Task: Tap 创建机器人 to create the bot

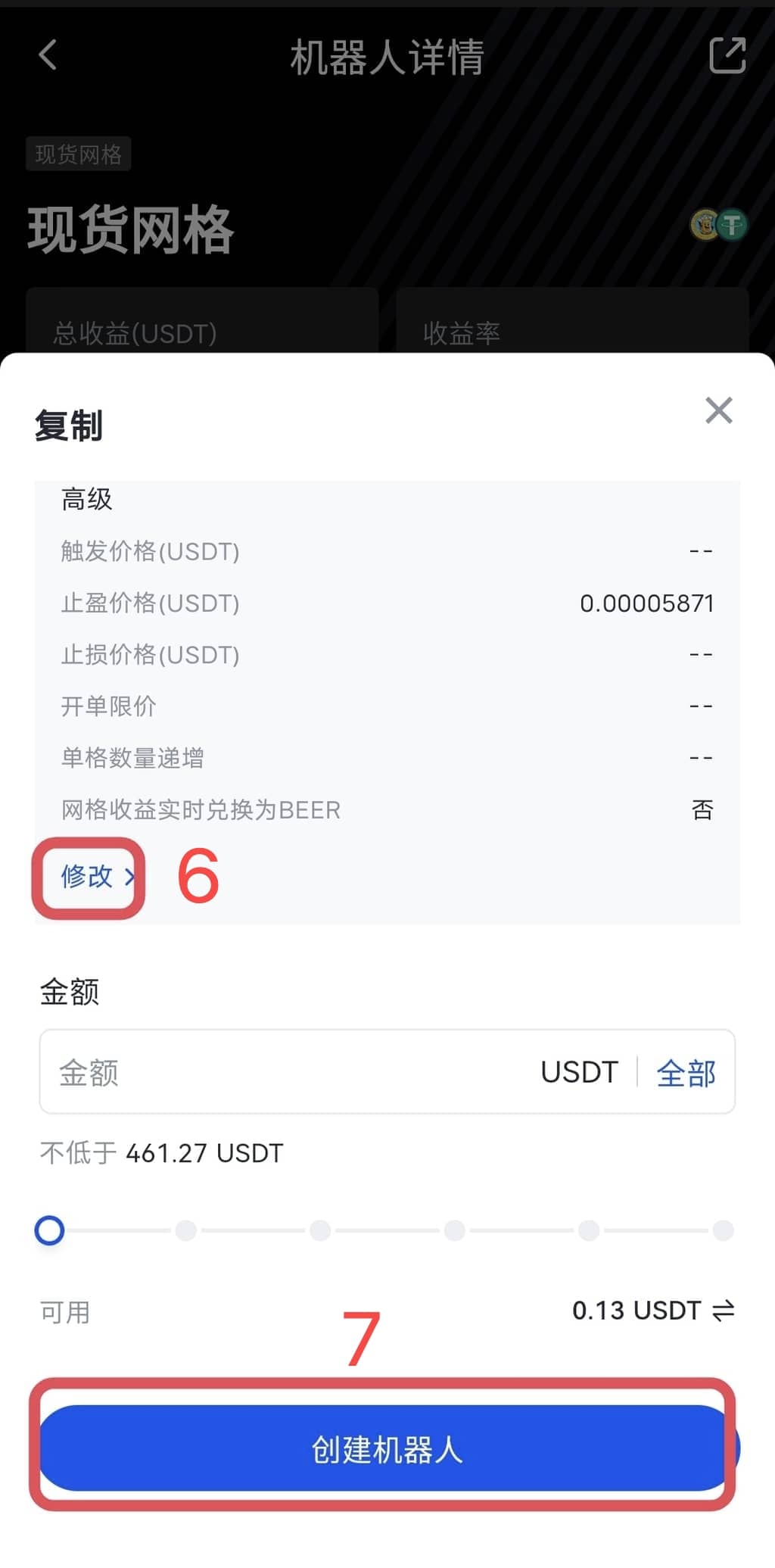Action: pos(386,1449)
